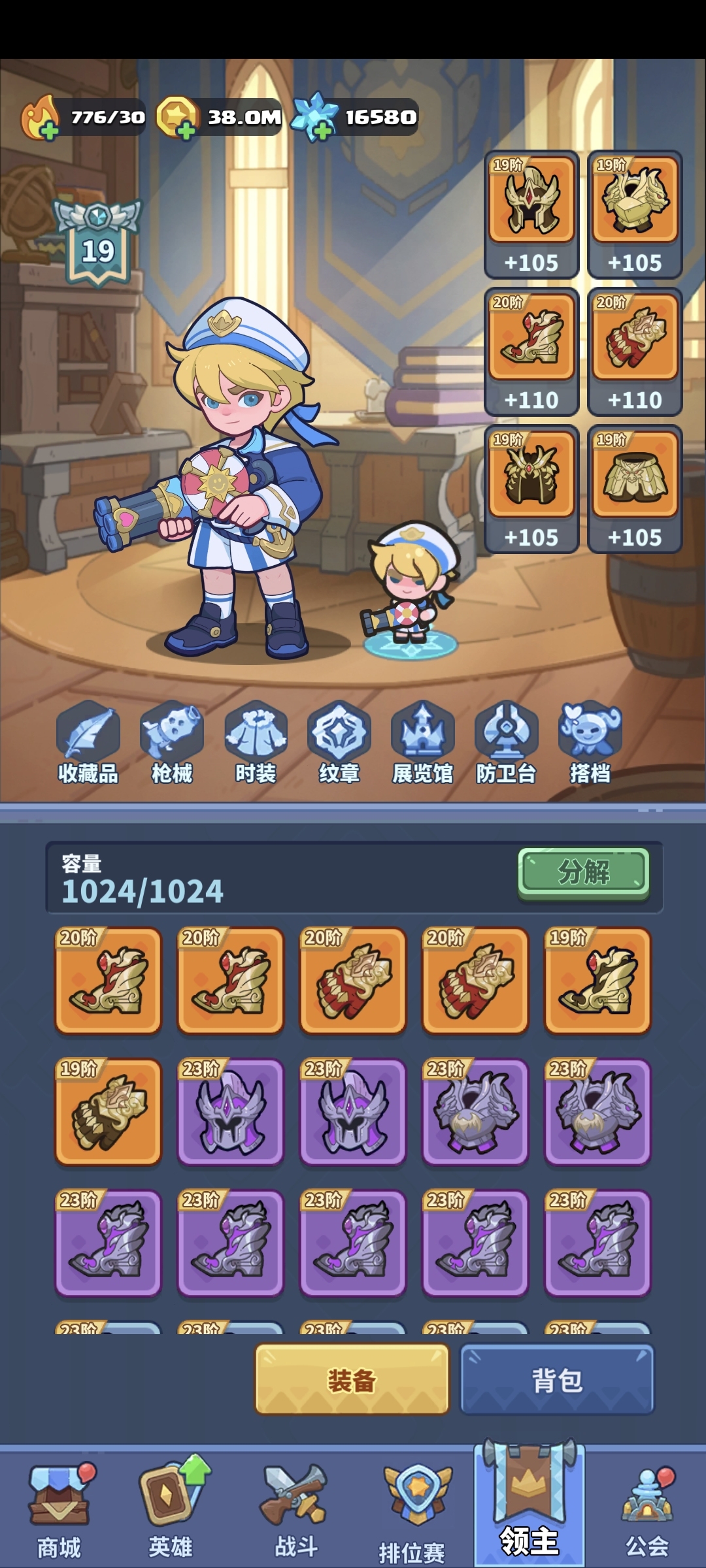Image resolution: width=706 pixels, height=1568 pixels.
Task: Go to 战斗 battle tab
Action: [295, 1509]
